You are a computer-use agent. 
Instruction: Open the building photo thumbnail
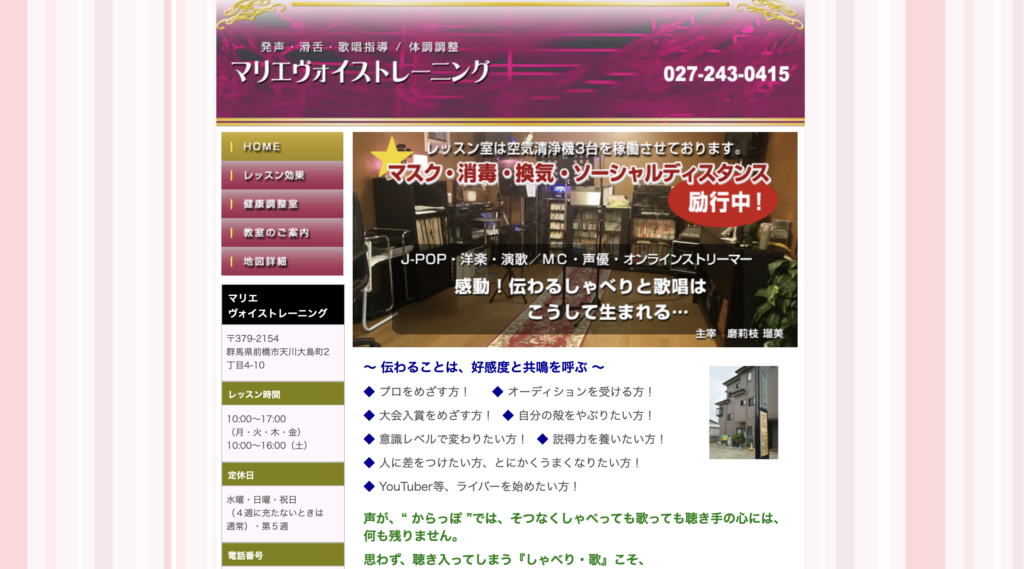click(743, 412)
